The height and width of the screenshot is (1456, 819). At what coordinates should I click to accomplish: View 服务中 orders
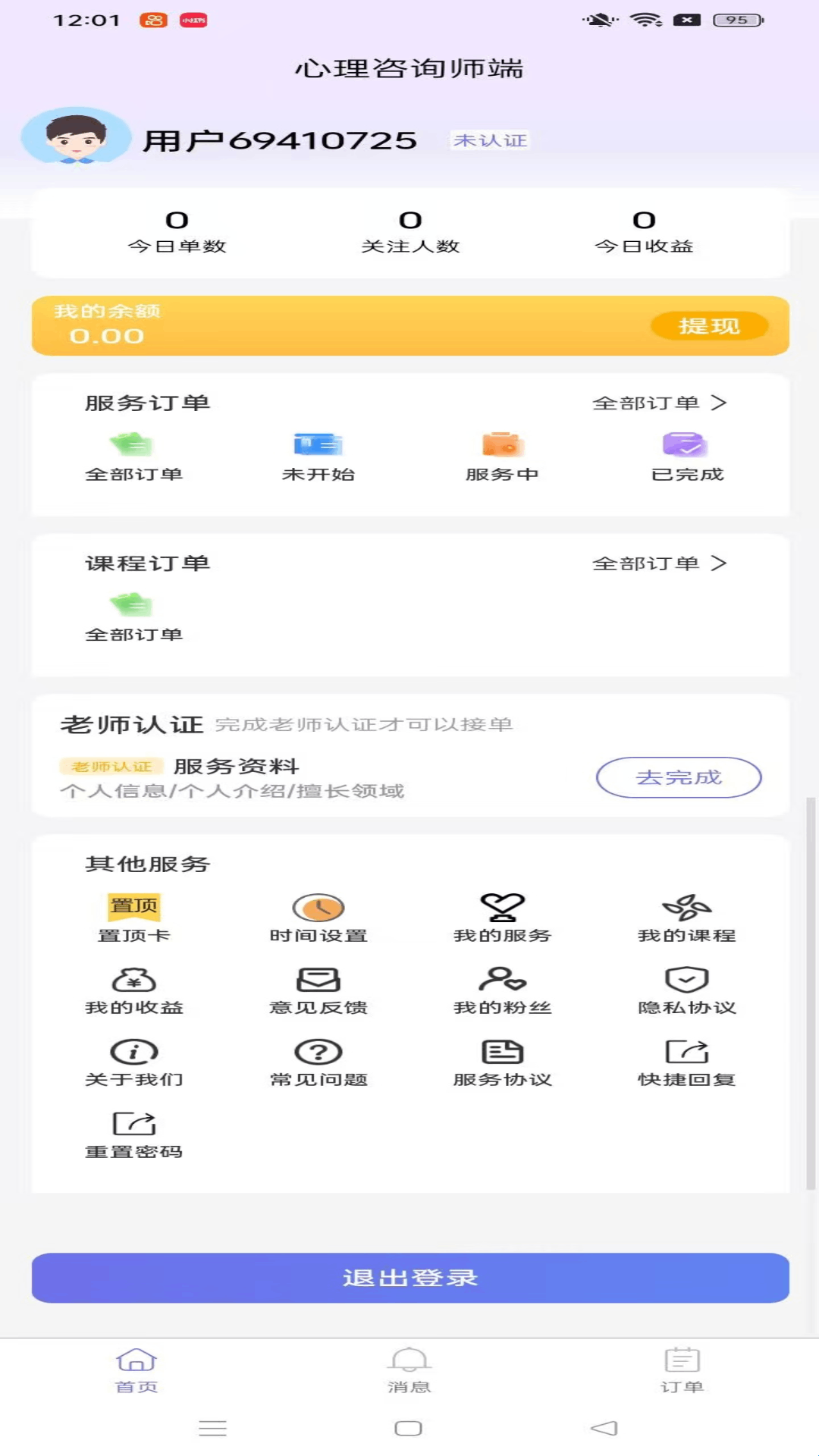coord(503,457)
